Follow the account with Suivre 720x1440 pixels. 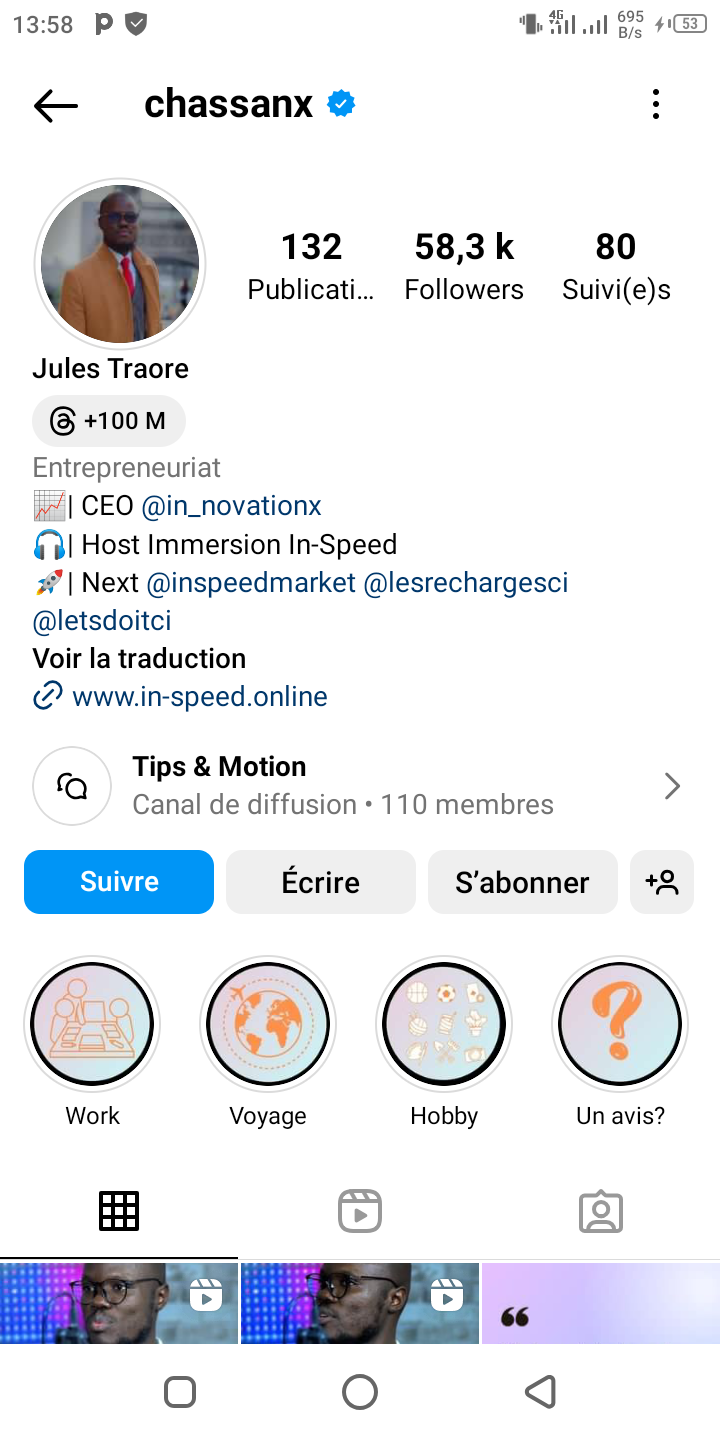coord(119,882)
